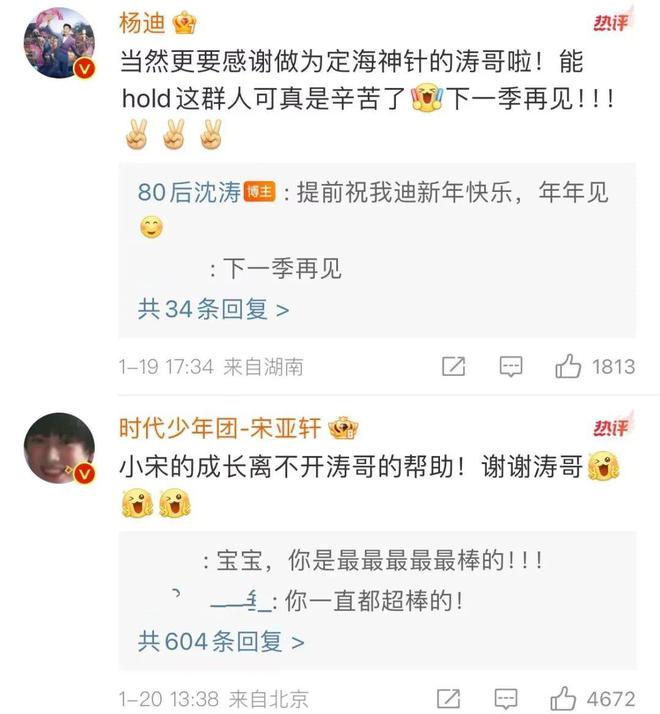This screenshot has width=660, height=714.
Task: Share 宋亚轩's comment
Action: point(449,698)
